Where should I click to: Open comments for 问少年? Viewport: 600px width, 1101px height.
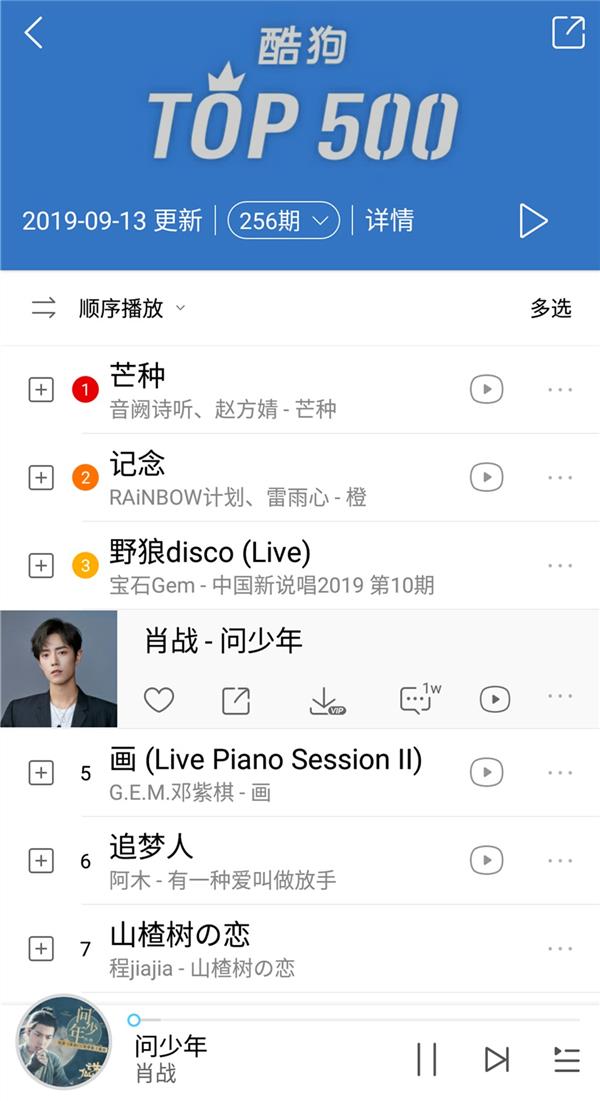coord(417,699)
